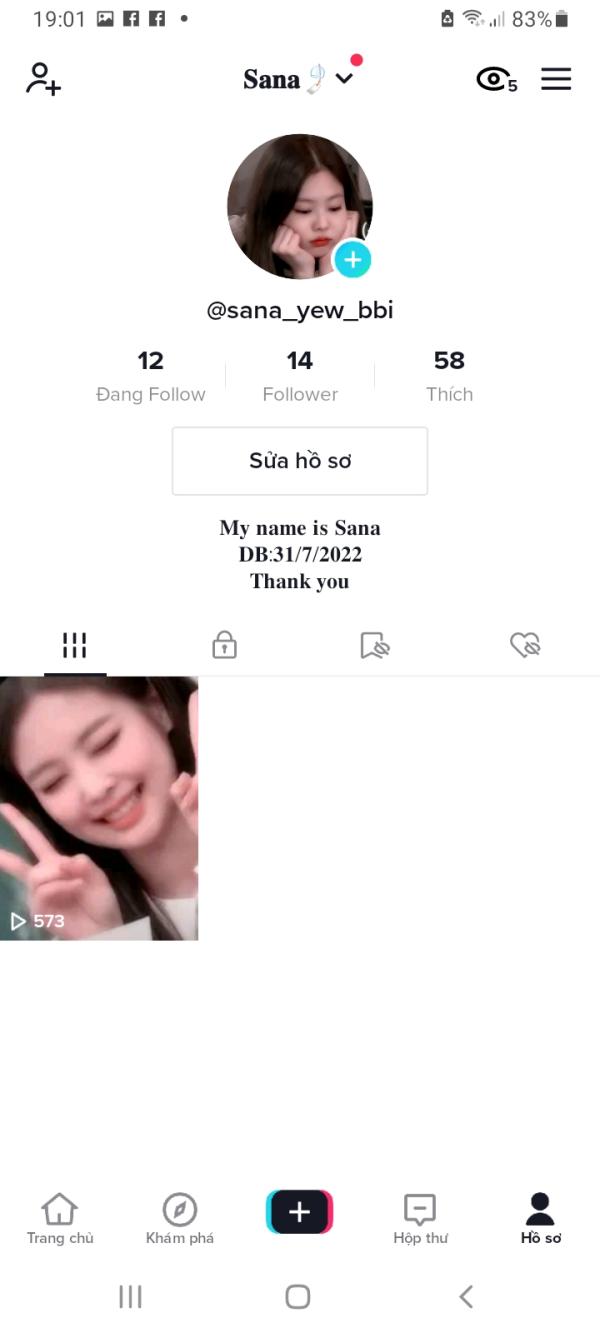Open the add friends icon

pos(43,79)
